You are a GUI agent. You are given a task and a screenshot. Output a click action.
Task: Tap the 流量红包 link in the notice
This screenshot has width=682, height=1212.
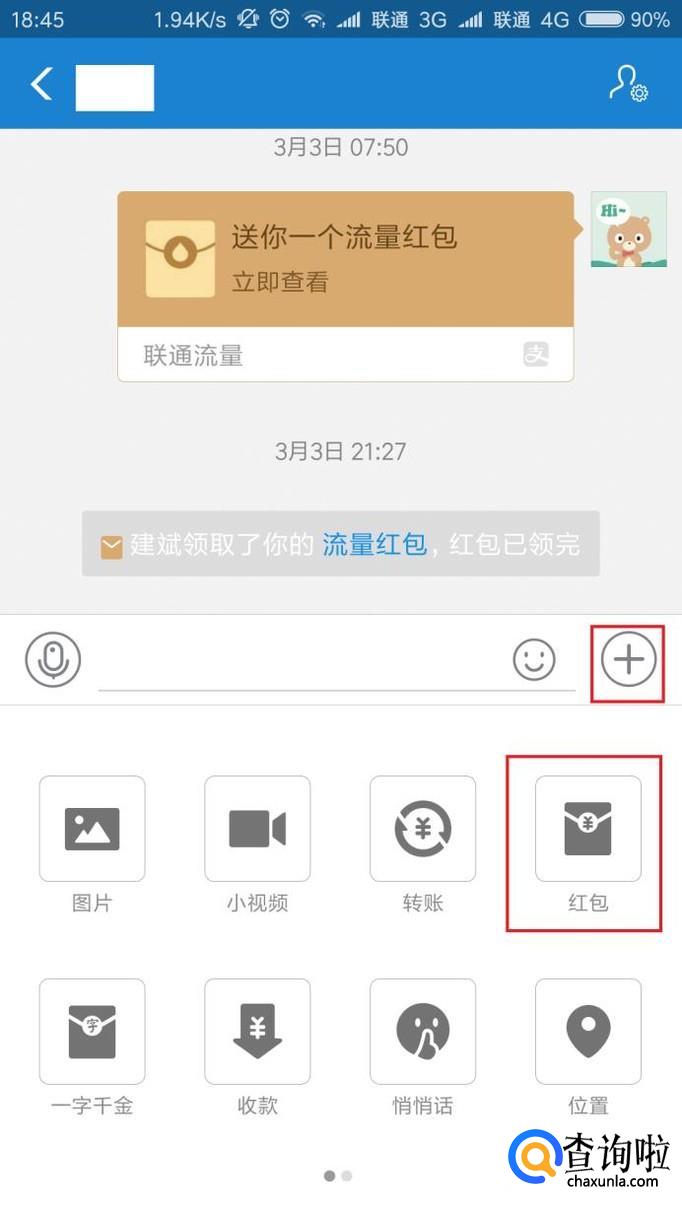(374, 544)
